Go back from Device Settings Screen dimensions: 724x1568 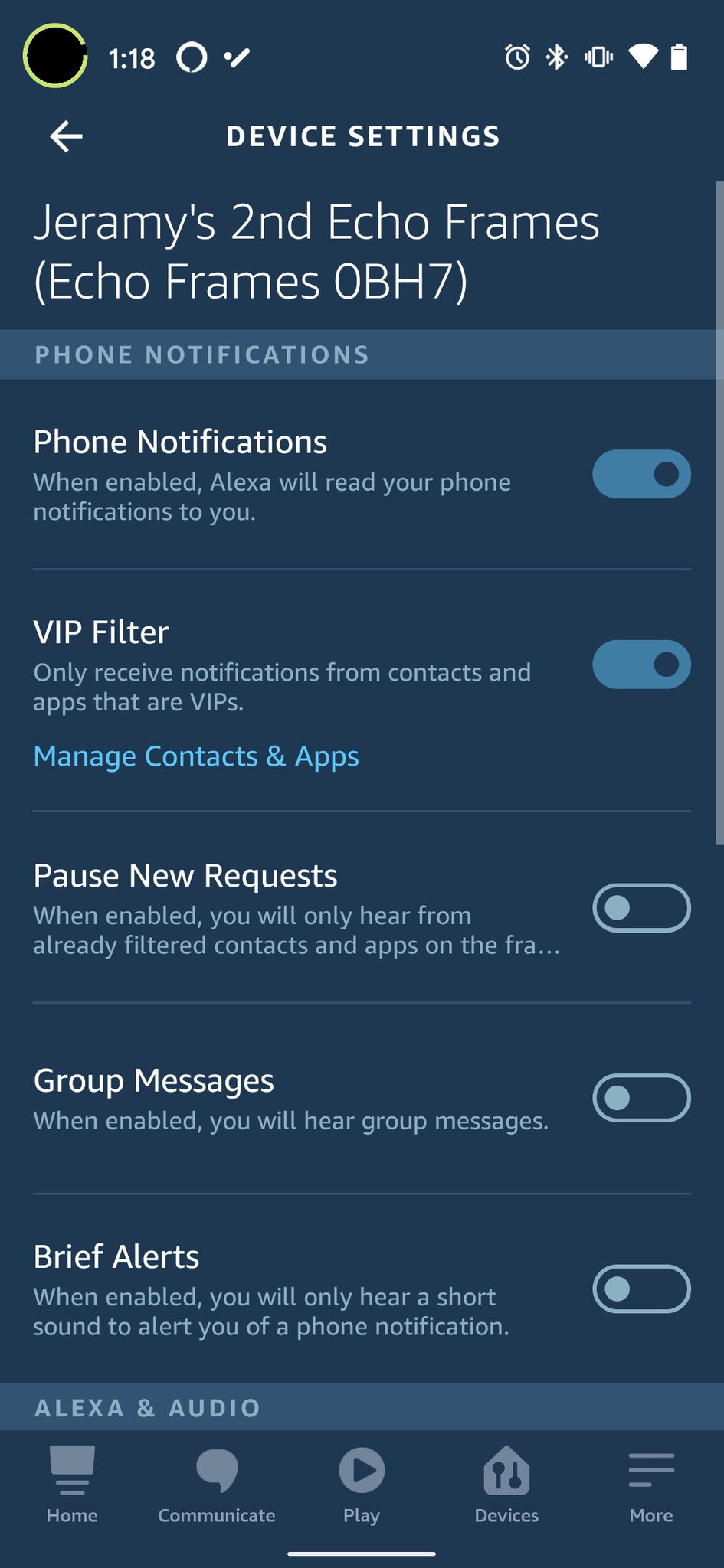point(66,137)
